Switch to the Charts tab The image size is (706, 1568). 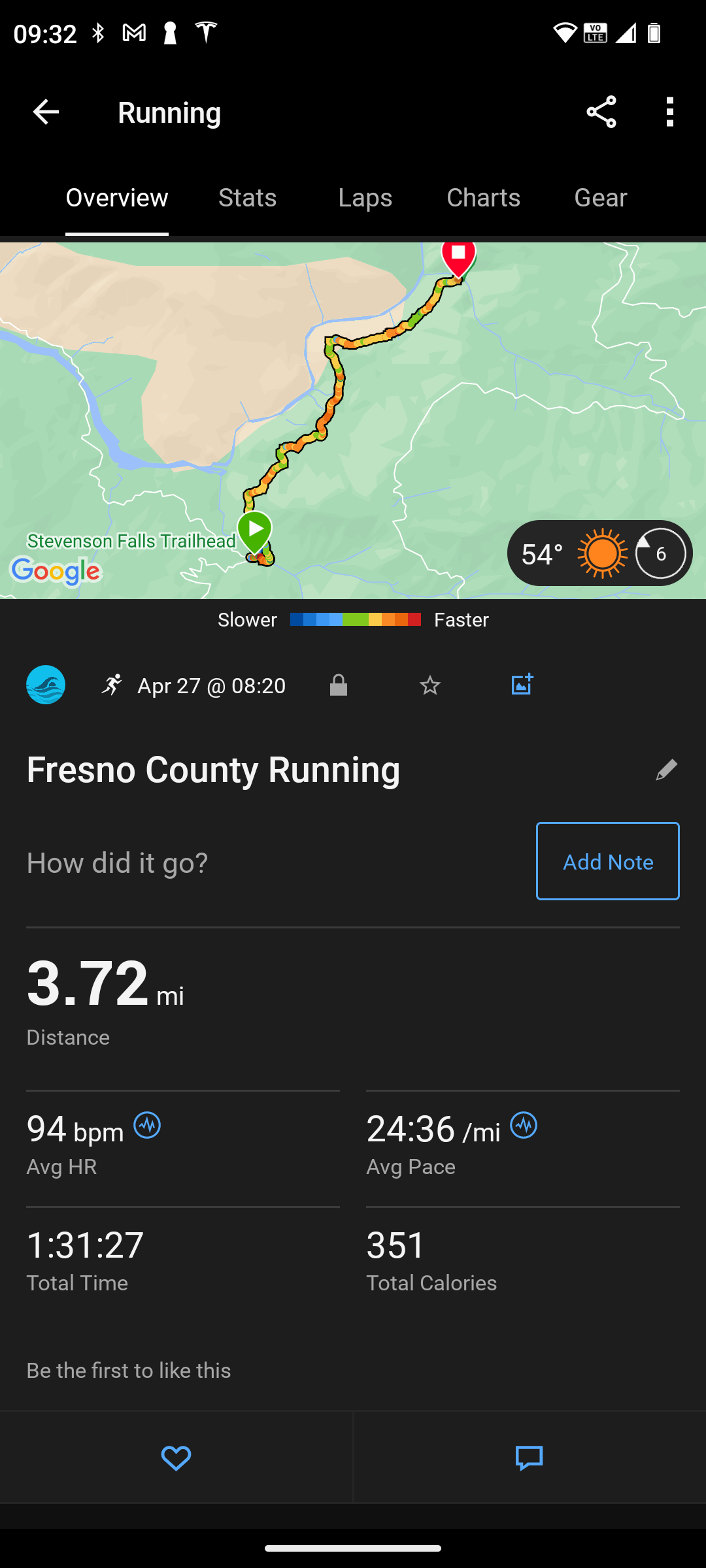[x=483, y=197]
